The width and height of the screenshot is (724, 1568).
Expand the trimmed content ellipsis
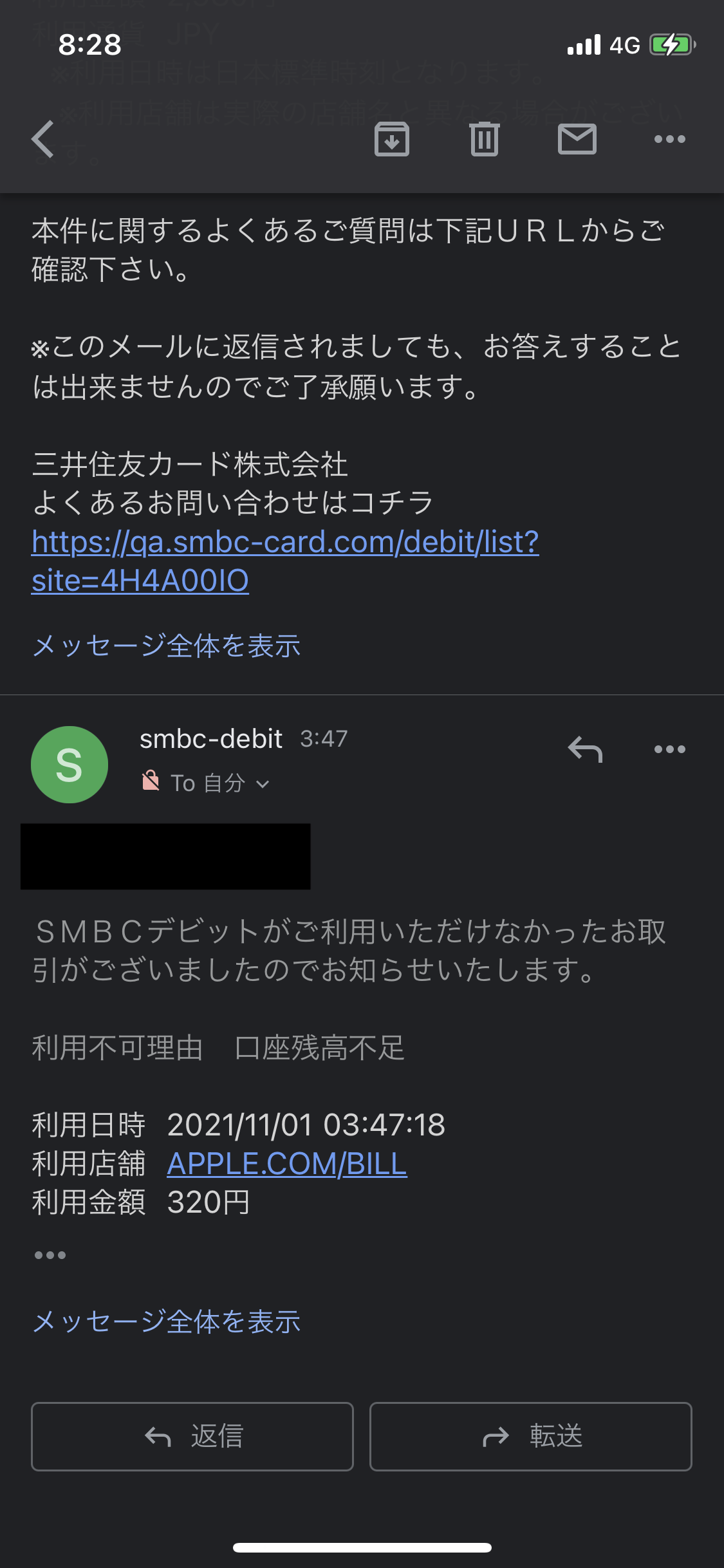point(50,1255)
